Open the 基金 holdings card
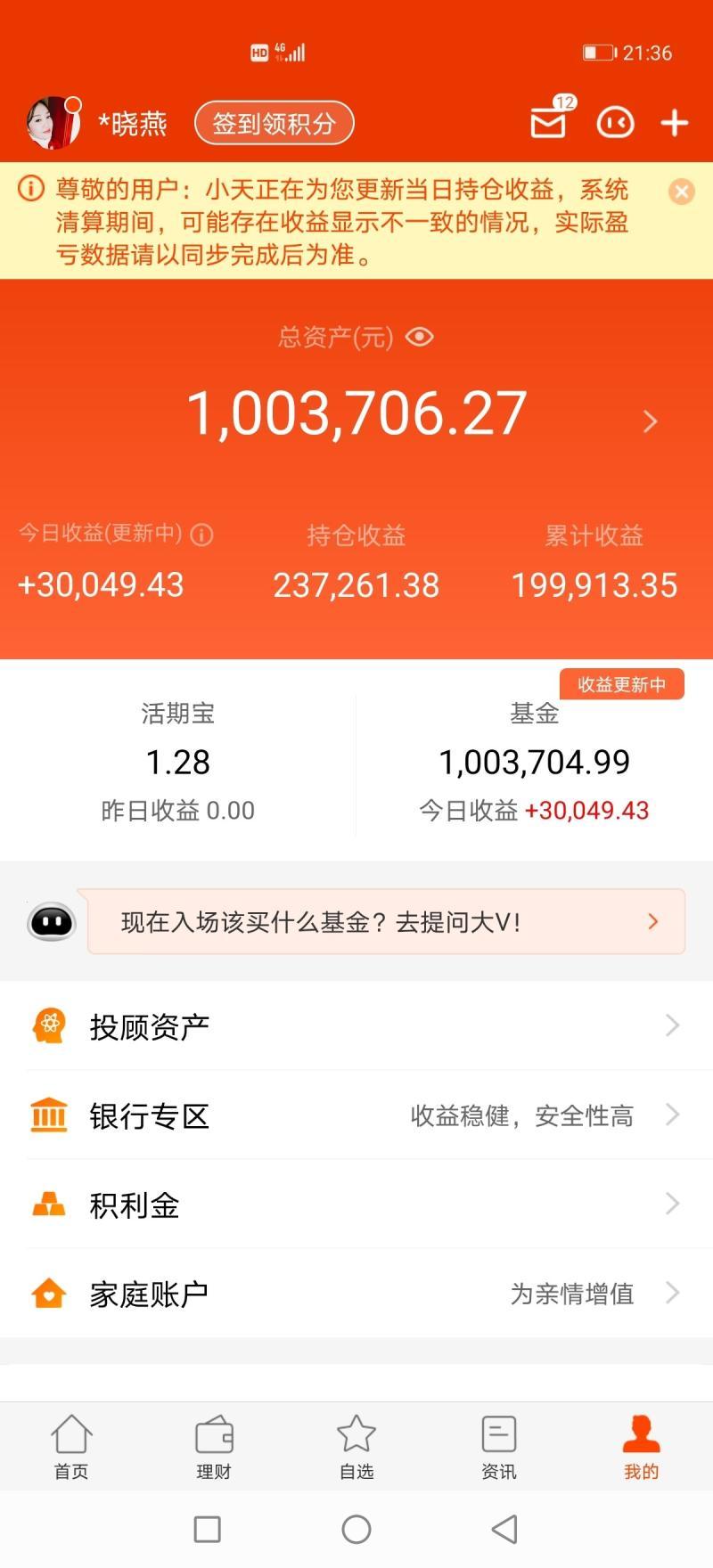This screenshot has height=1568, width=713. click(534, 762)
